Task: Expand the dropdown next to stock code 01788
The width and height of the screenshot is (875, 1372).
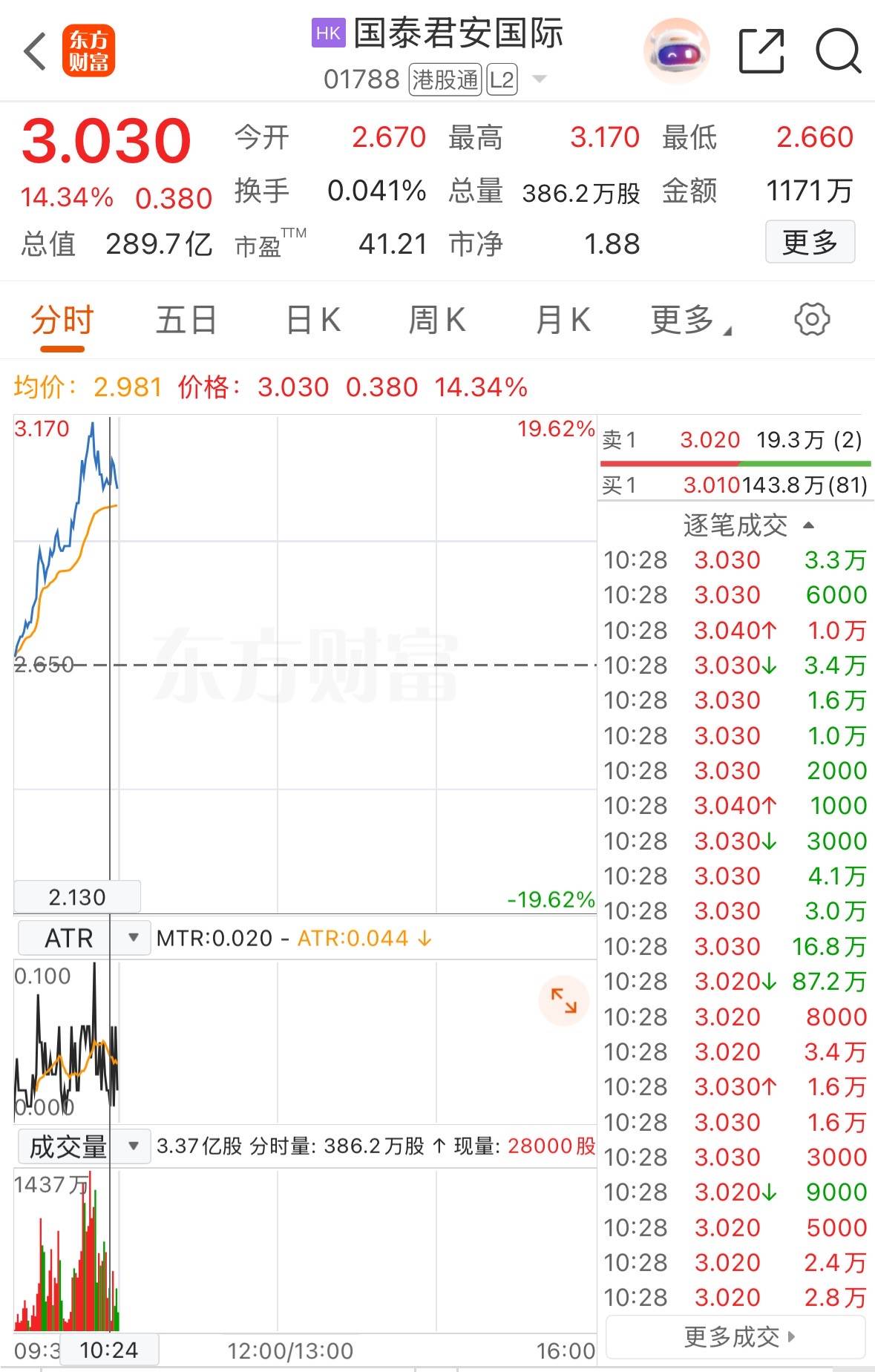Action: pos(541,79)
